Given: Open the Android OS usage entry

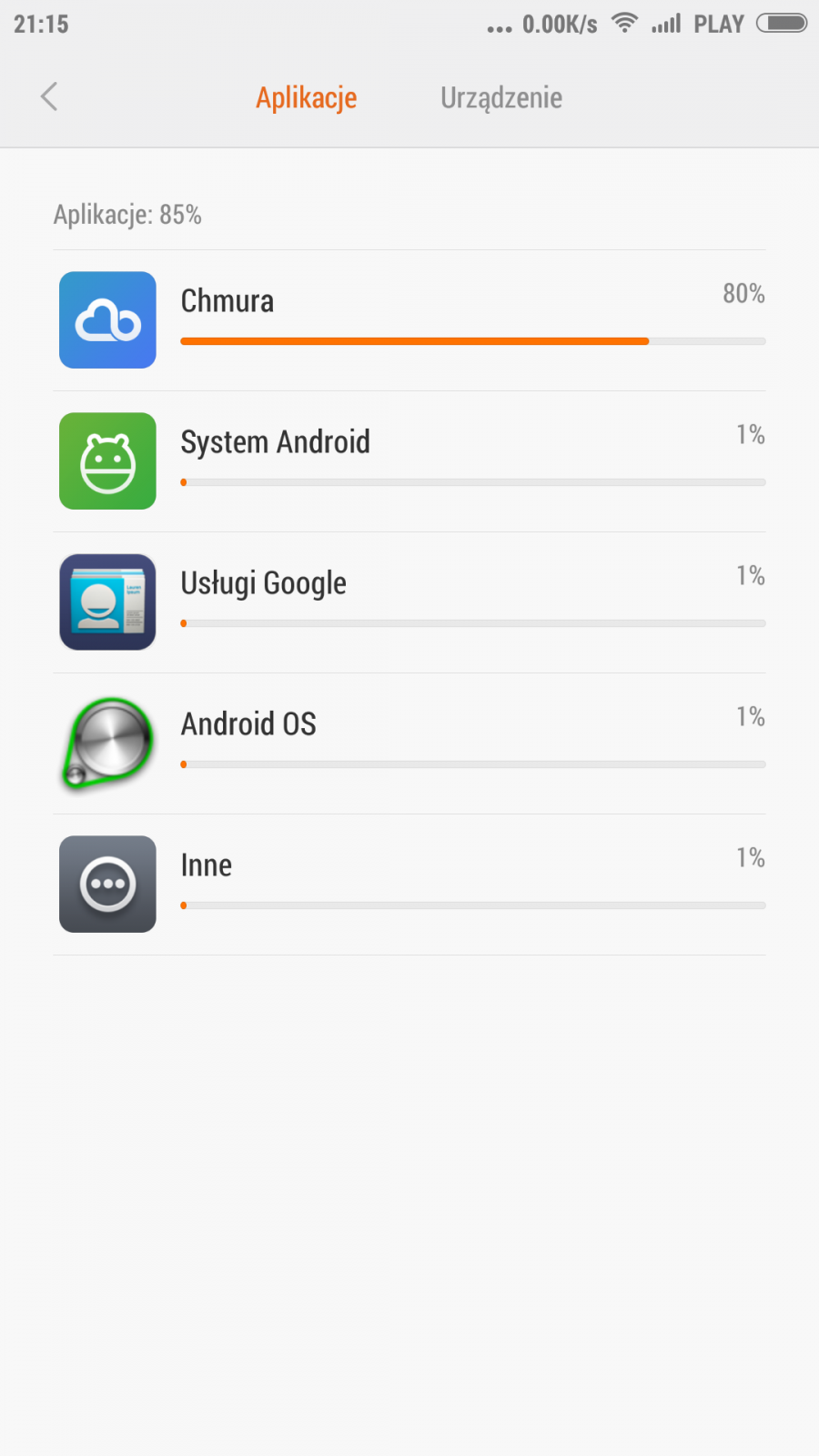Looking at the screenshot, I should pyautogui.click(x=409, y=743).
